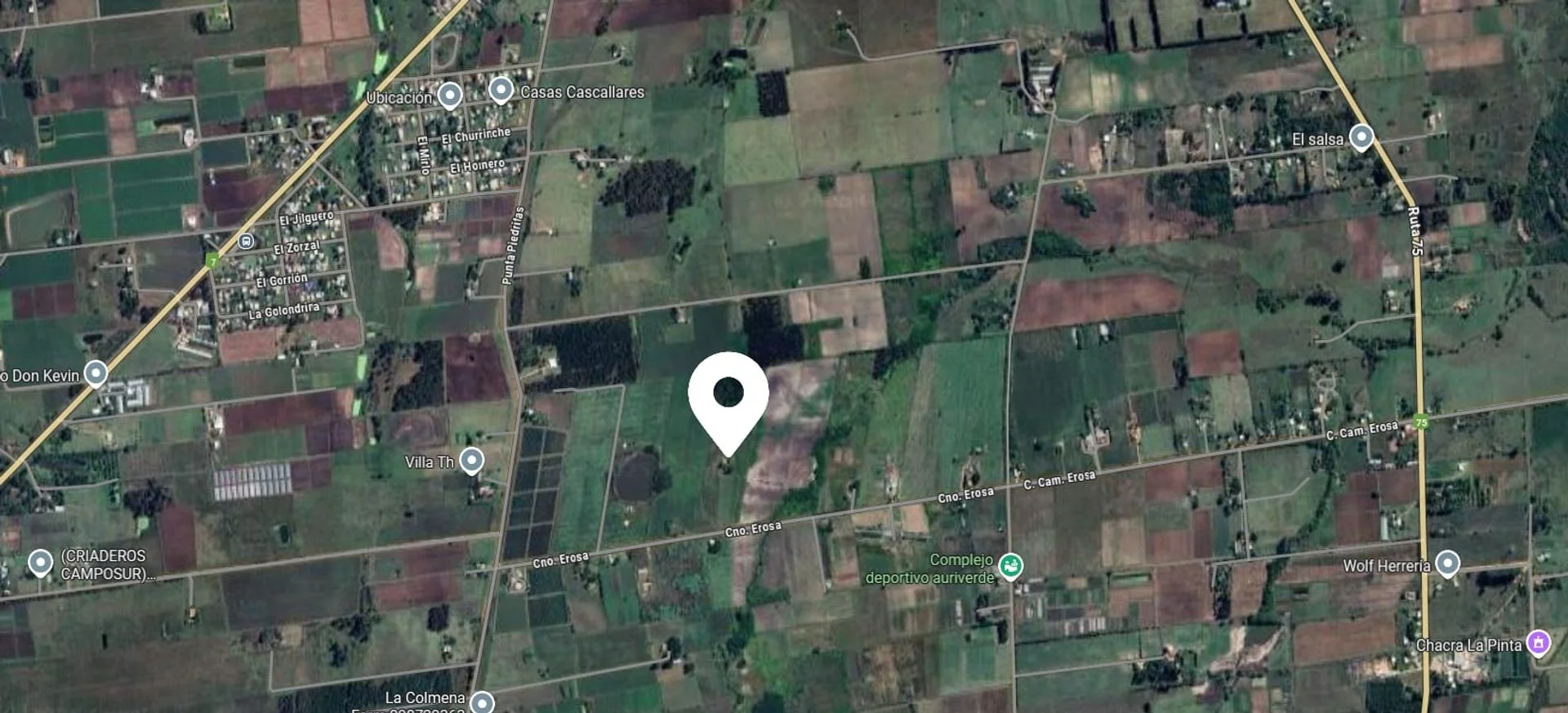
Task: Open the Chacra La Pinta marker
Action: click(x=1539, y=643)
